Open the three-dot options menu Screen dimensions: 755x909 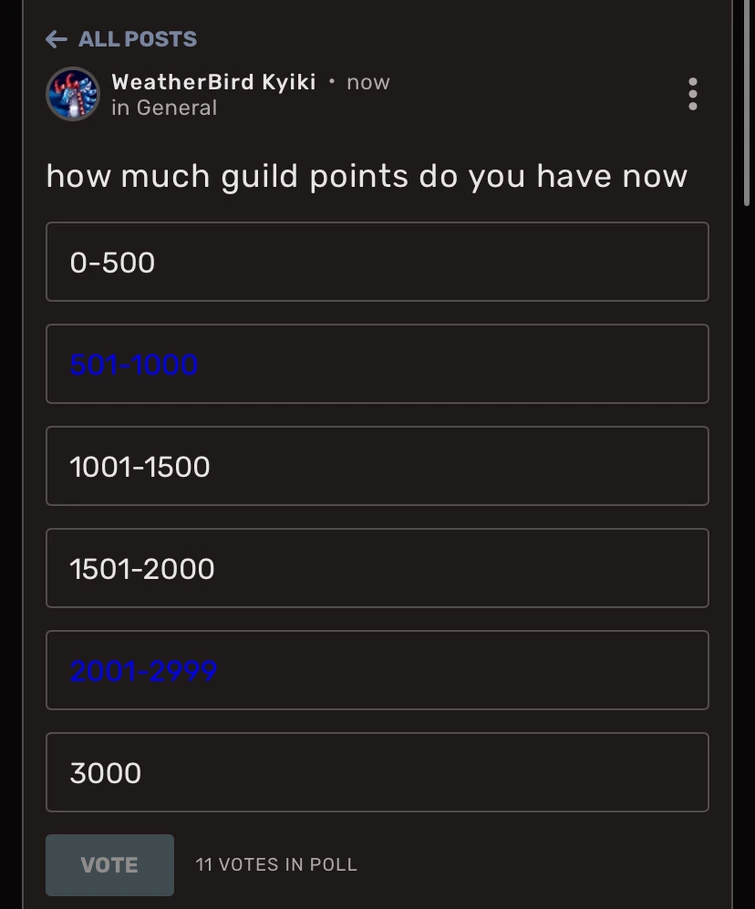692,94
